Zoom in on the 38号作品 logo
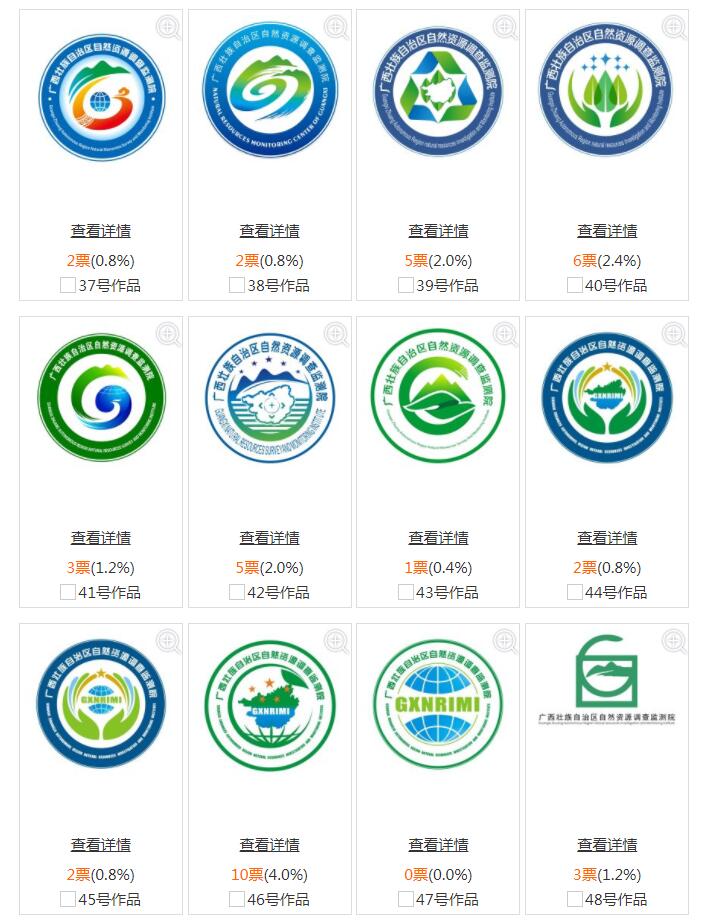Screen dimensions: 702x922 point(336,27)
